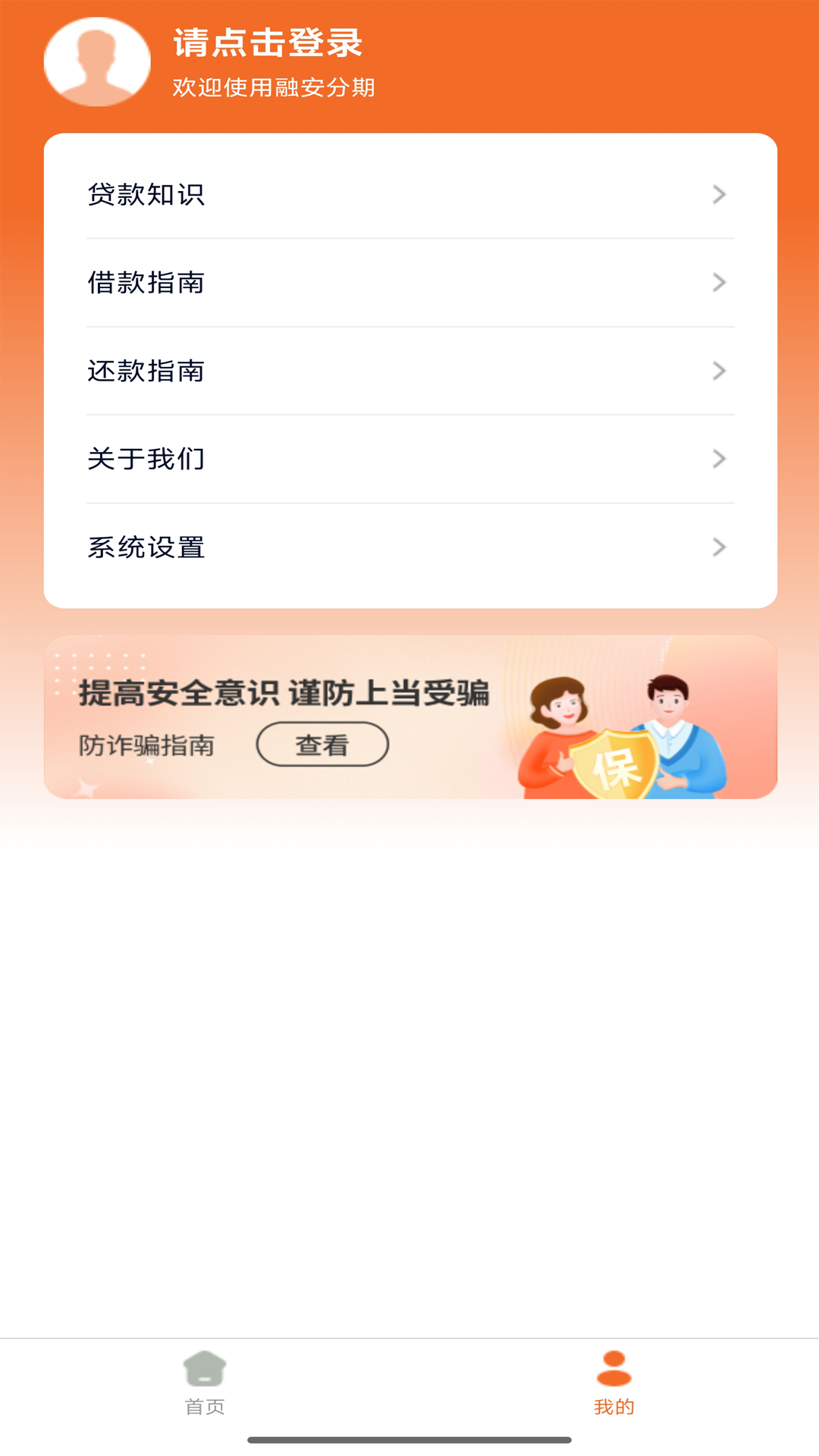Expand 贷款知识 via its chevron arrow
This screenshot has height=1456, width=819.
[x=718, y=196]
